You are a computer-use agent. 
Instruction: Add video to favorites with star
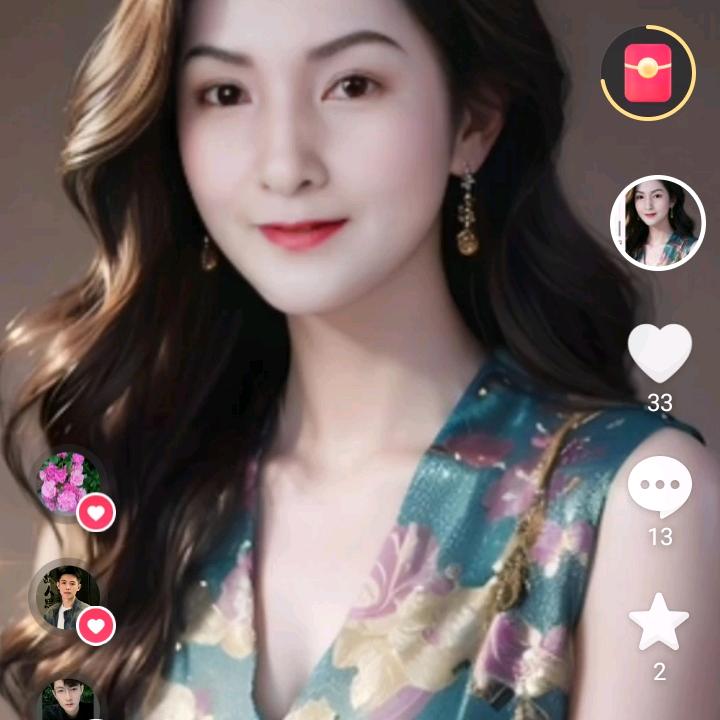pos(659,622)
